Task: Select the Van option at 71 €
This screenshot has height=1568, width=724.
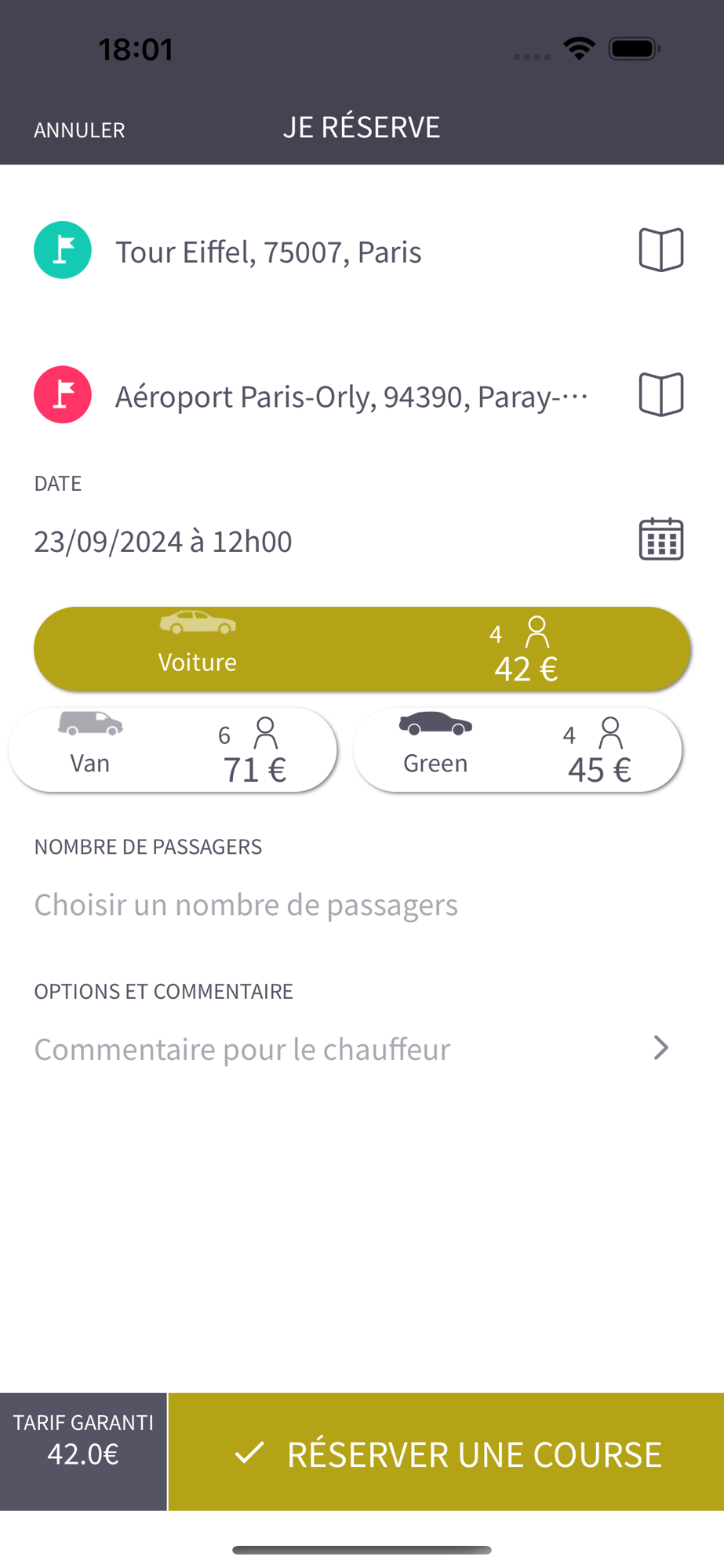Action: (x=173, y=750)
